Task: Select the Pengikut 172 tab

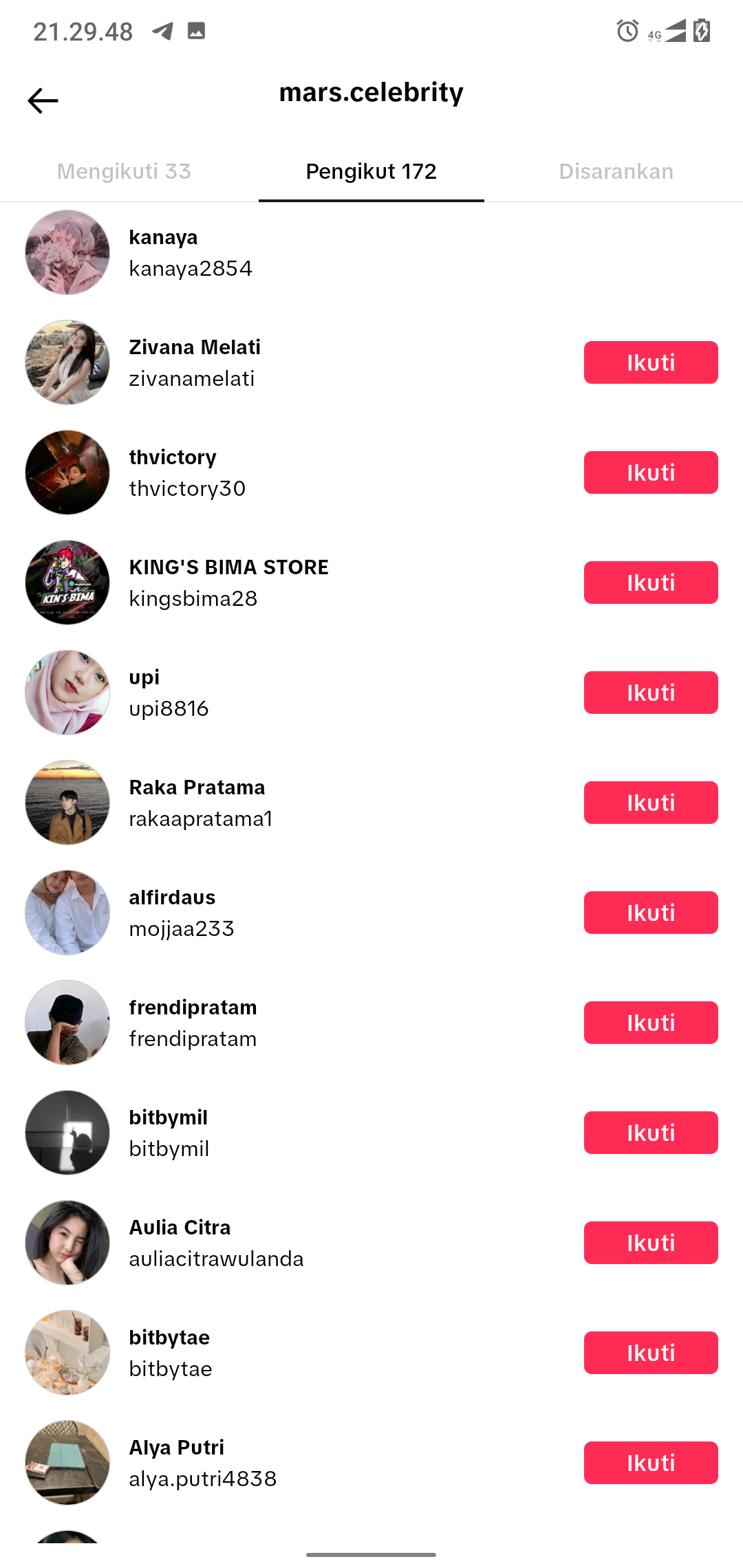Action: pos(371,171)
